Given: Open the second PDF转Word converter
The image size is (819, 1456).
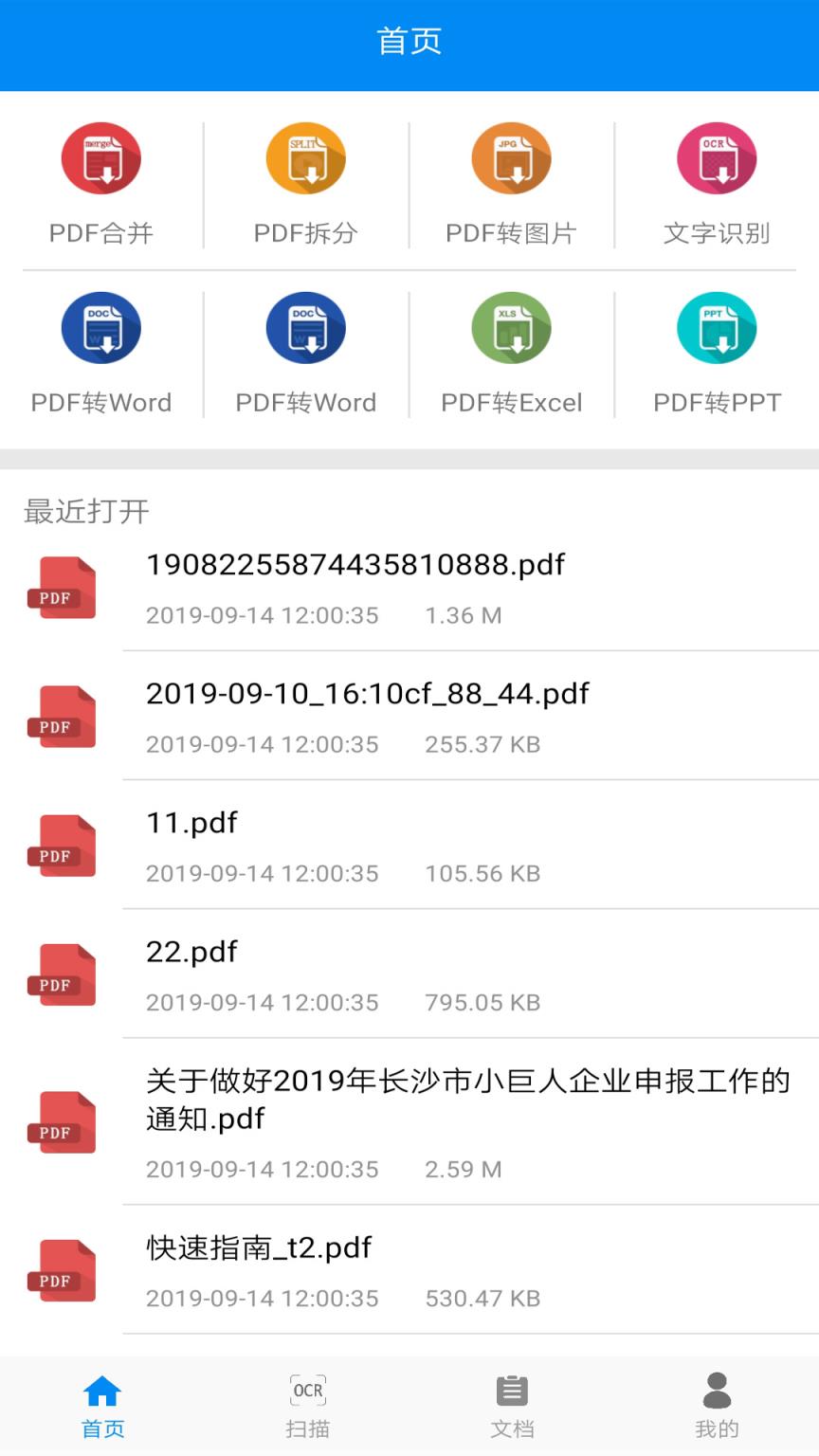Looking at the screenshot, I should [306, 351].
